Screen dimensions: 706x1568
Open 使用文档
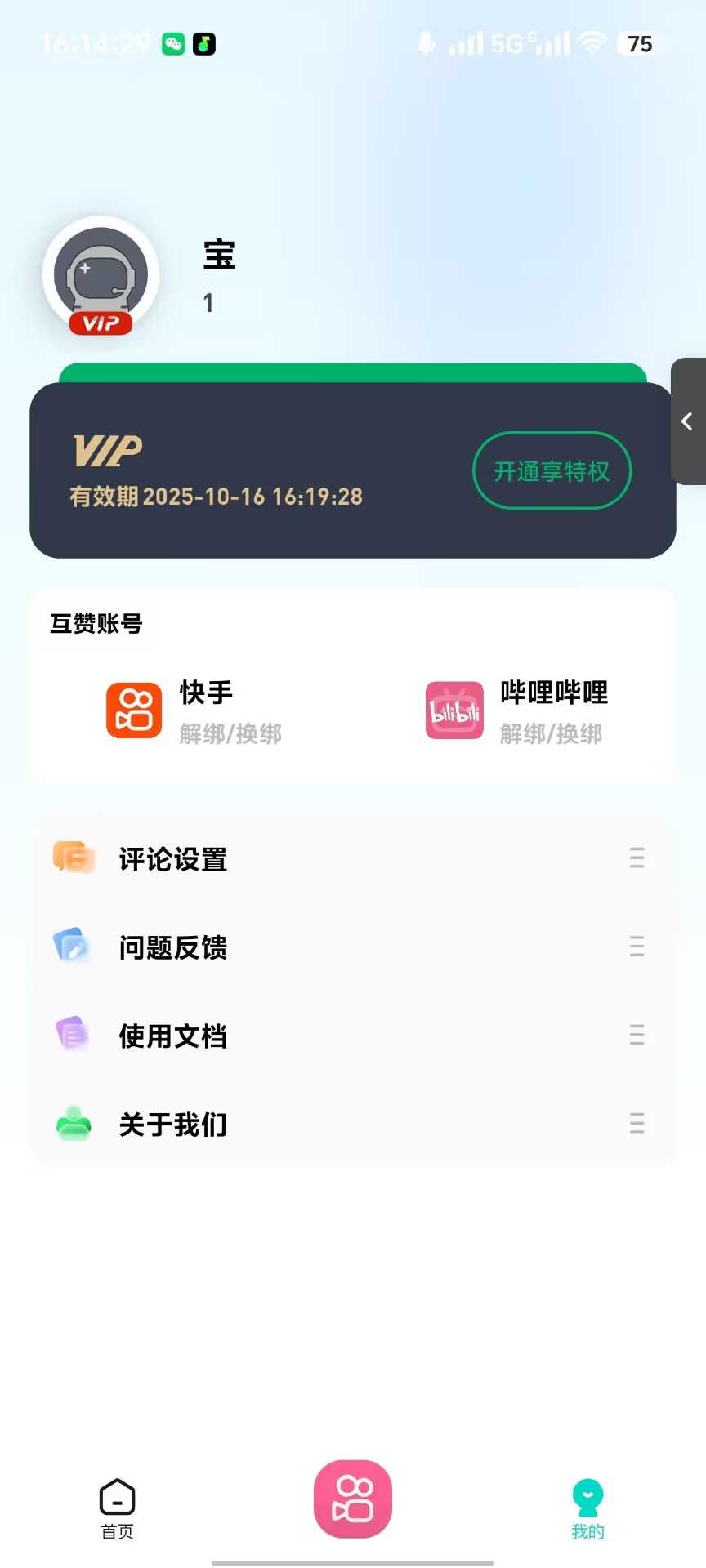point(353,1036)
